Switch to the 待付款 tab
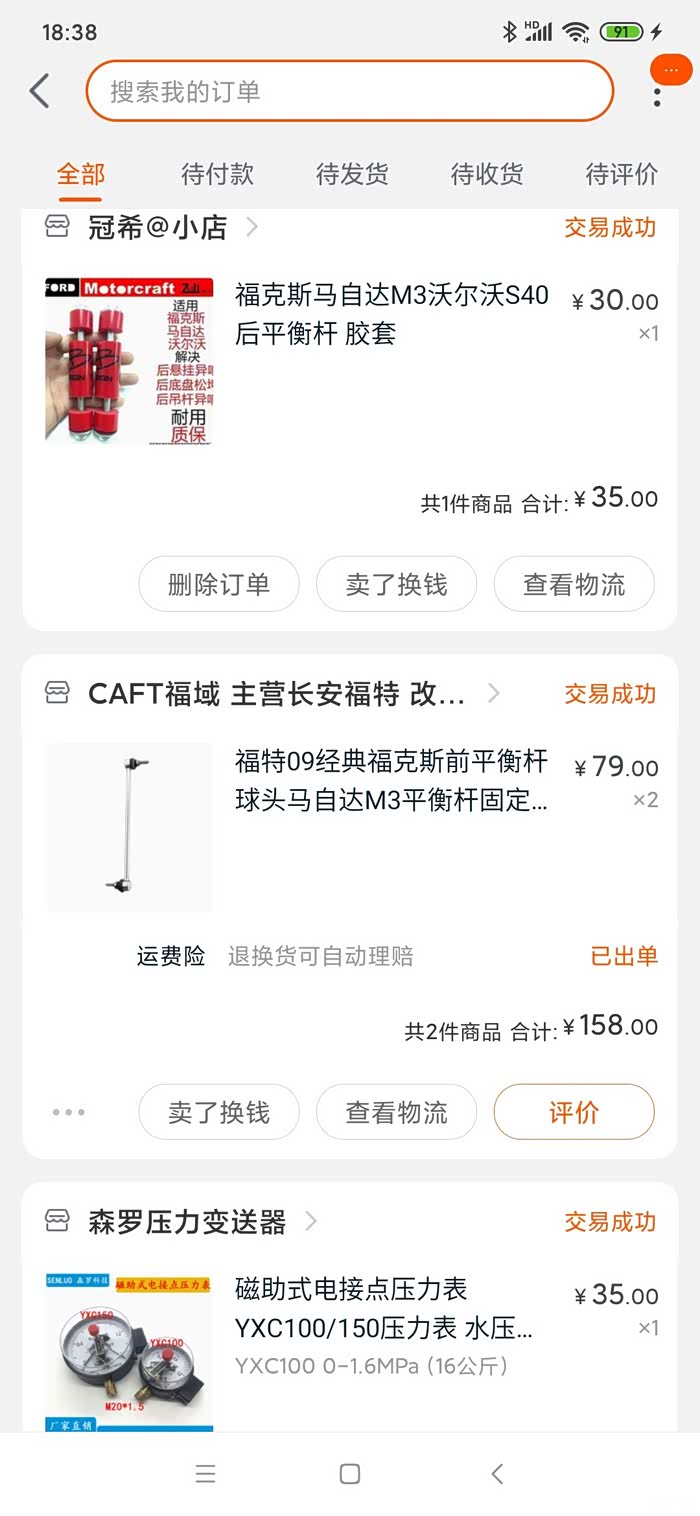 click(x=217, y=174)
